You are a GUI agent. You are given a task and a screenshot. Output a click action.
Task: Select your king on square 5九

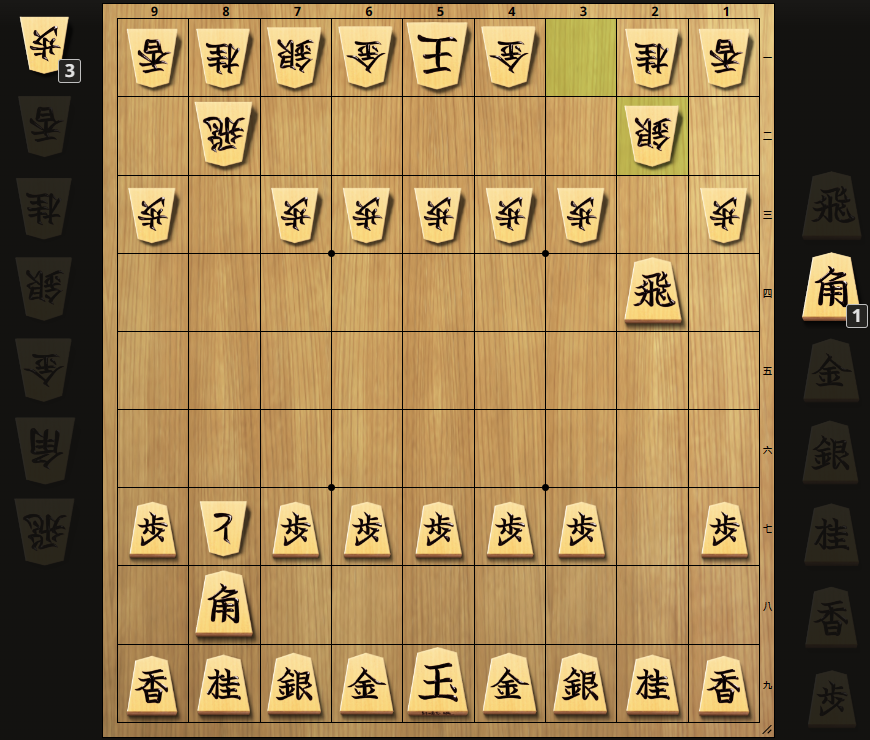[439, 684]
